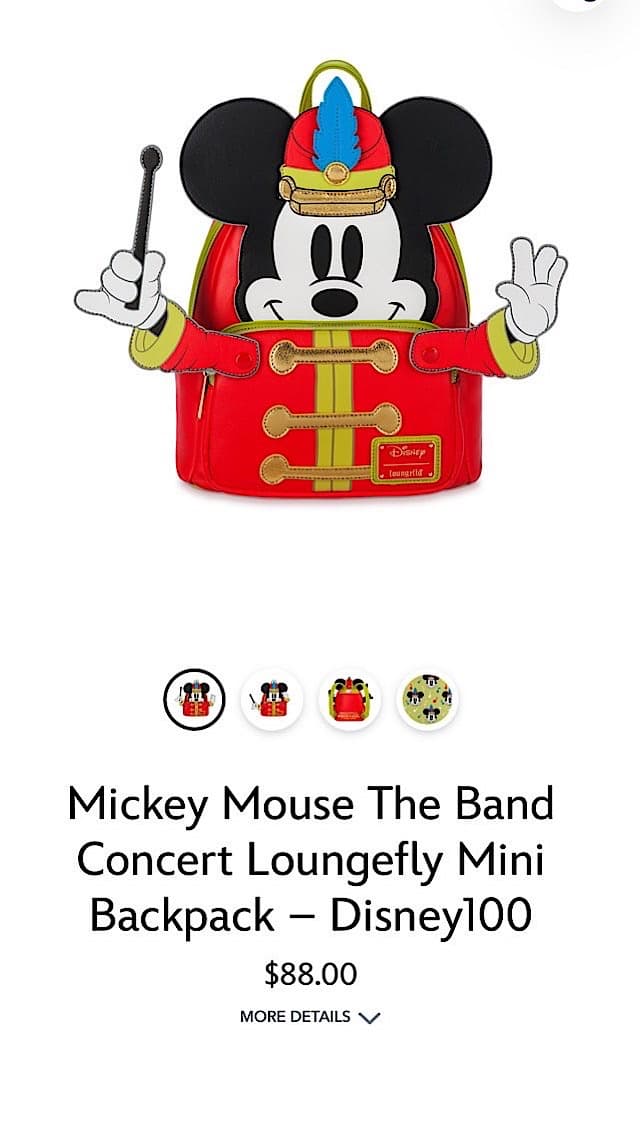Open the green lining pattern thumbnail
The height and width of the screenshot is (1138, 640).
pos(428,699)
